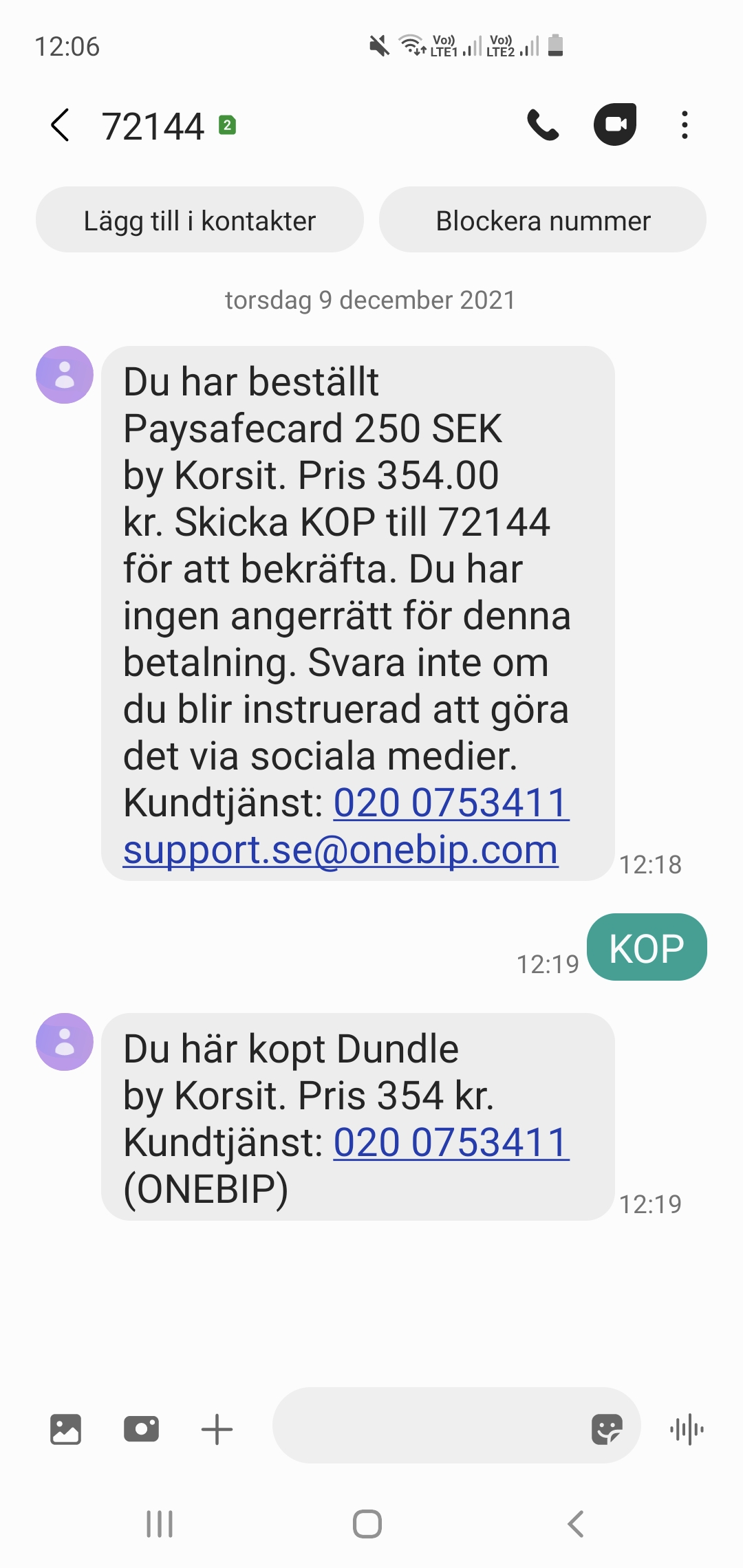
Task: Go back to the conversation list
Action: (x=61, y=125)
